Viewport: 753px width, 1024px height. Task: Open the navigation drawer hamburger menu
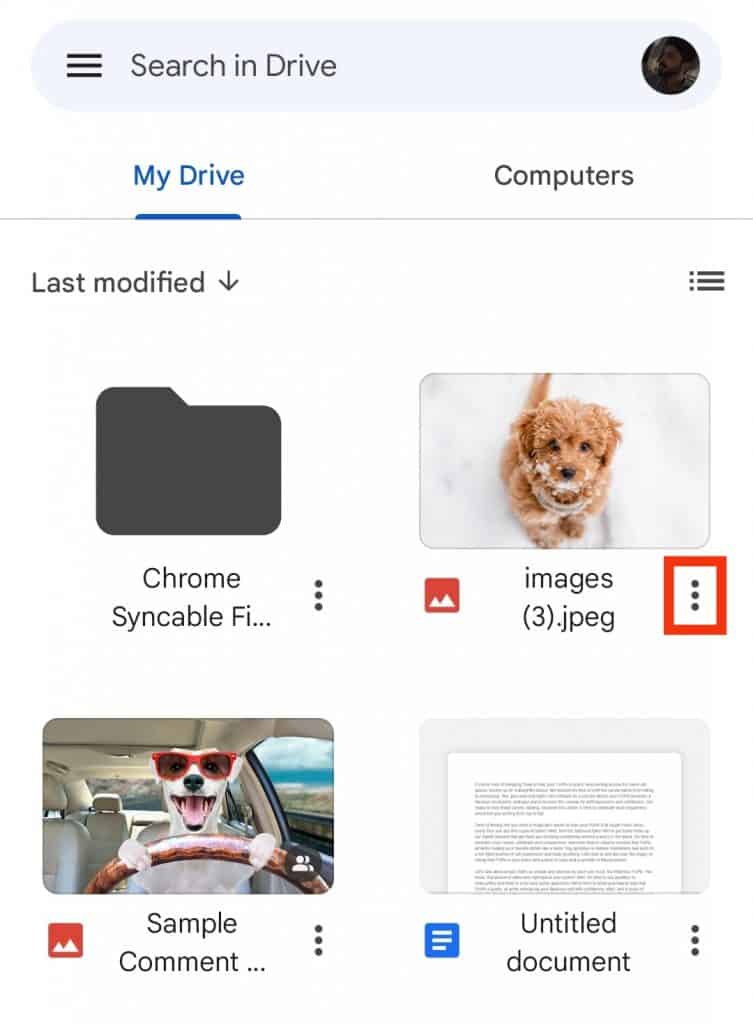[84, 65]
